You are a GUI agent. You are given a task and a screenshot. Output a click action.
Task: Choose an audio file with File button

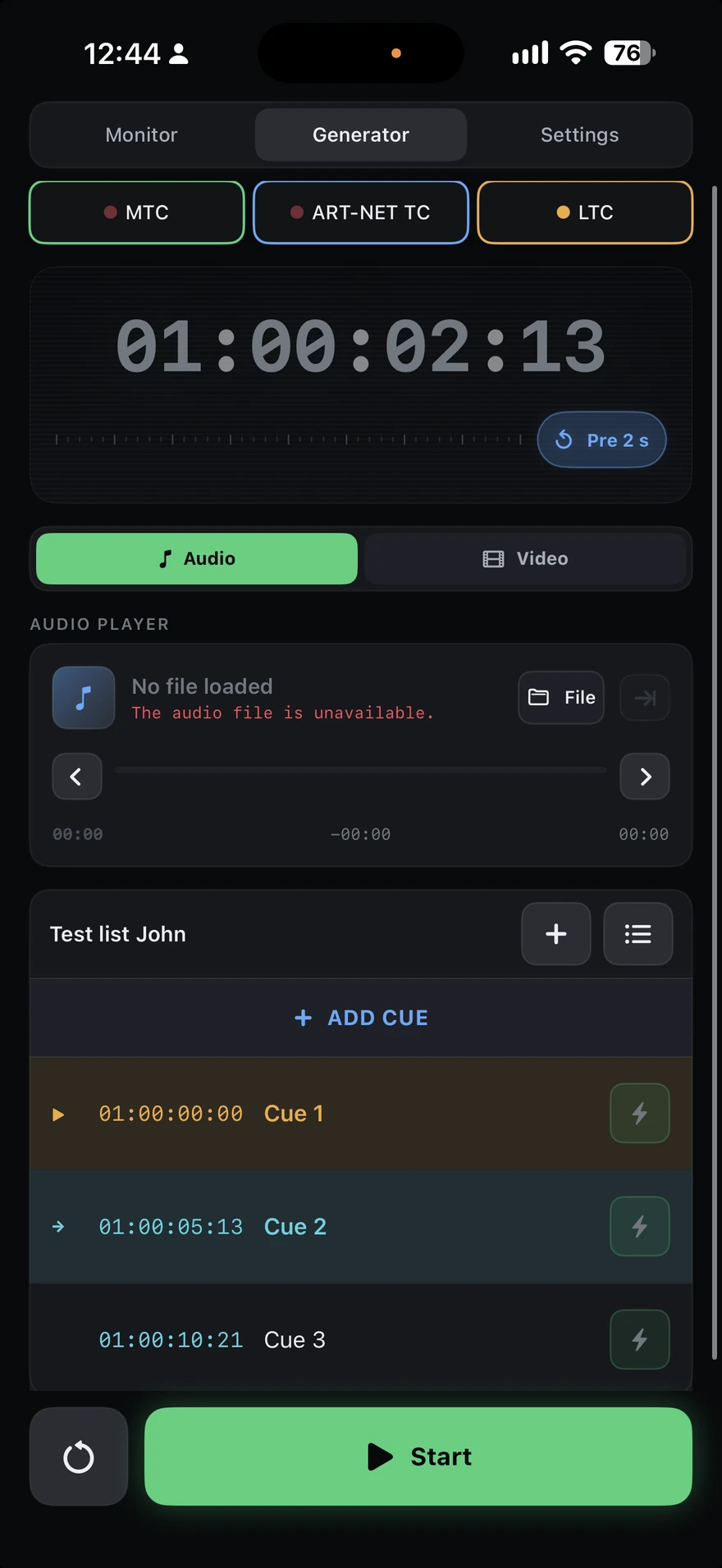(561, 697)
